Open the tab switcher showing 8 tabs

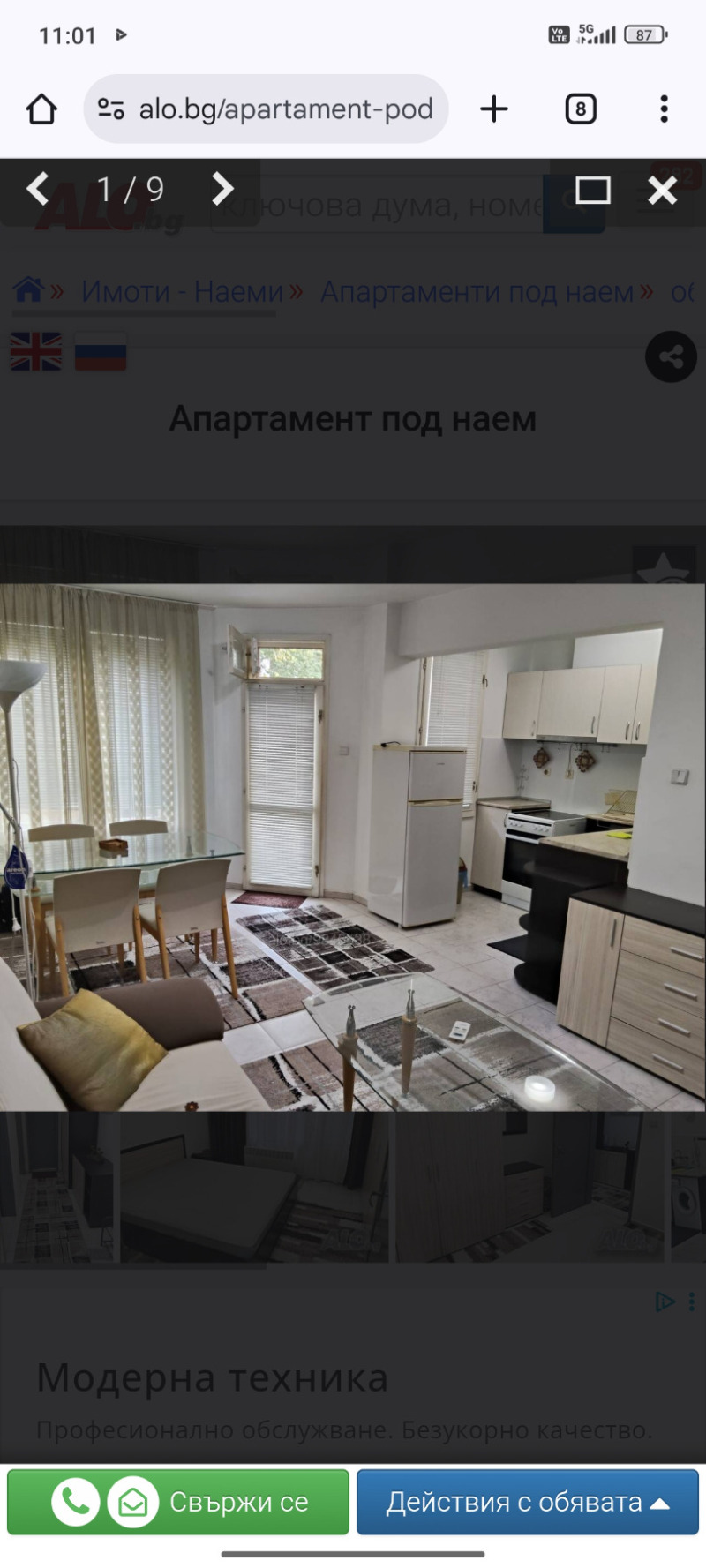coord(580,109)
